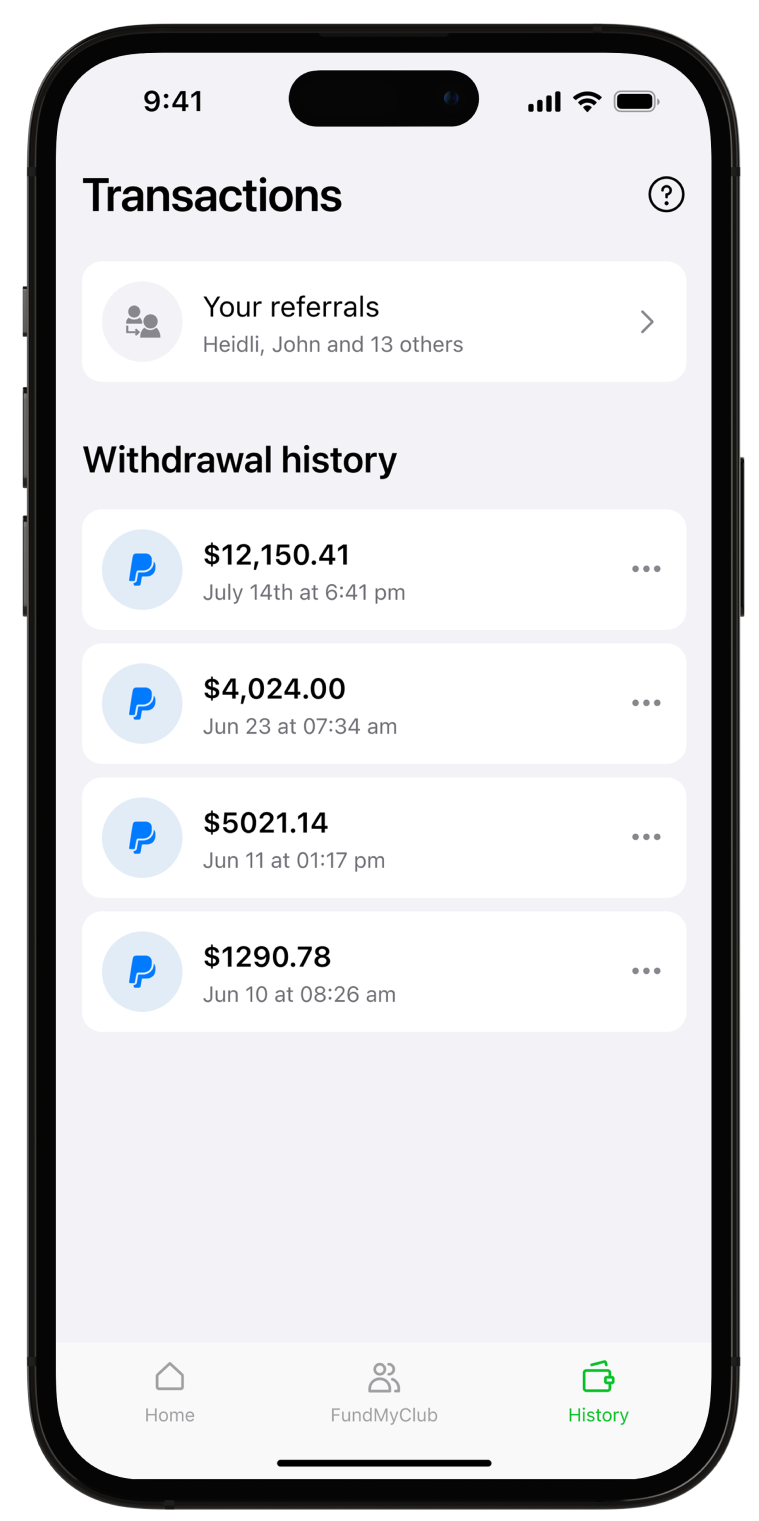Select the History tab
The image size is (759, 1521).
point(598,1392)
